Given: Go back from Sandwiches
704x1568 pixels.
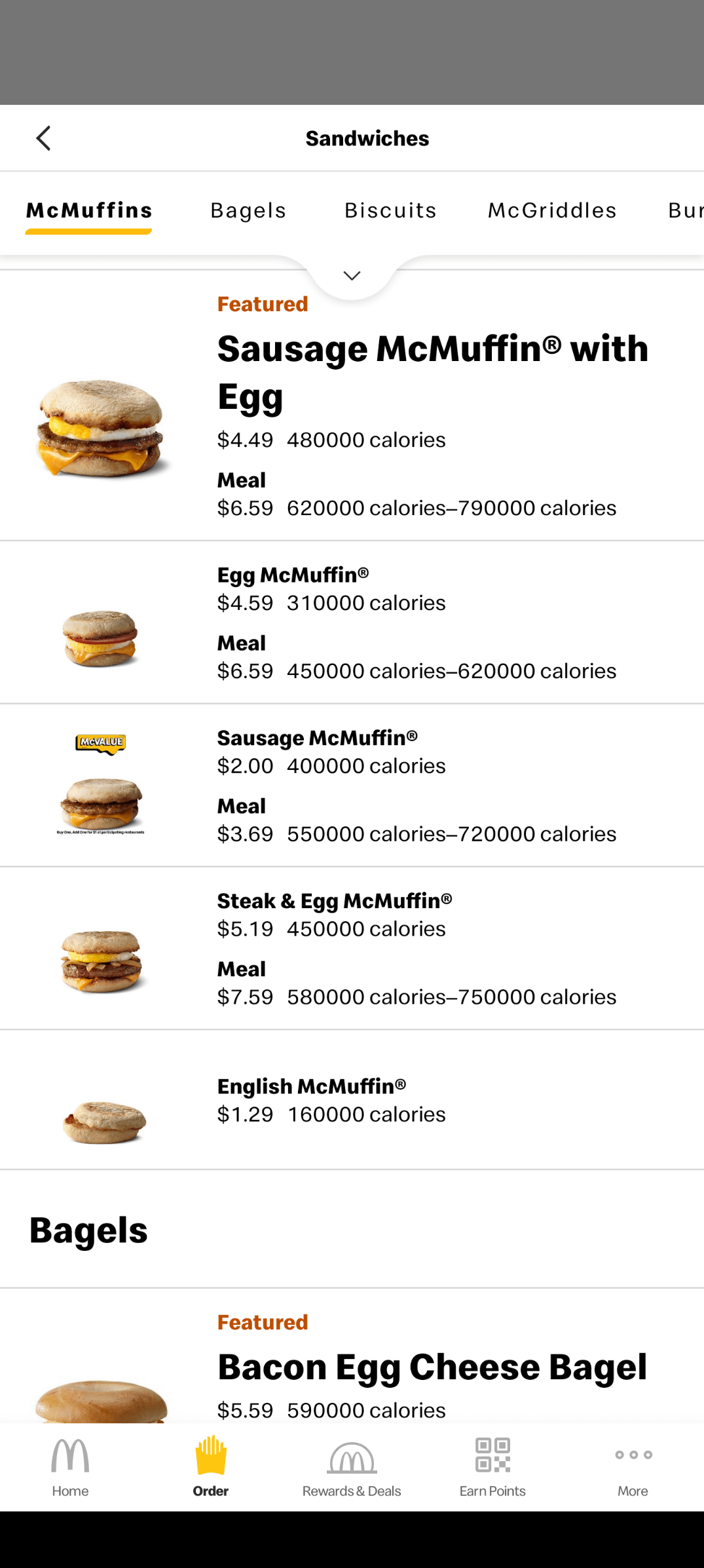Looking at the screenshot, I should click(43, 138).
